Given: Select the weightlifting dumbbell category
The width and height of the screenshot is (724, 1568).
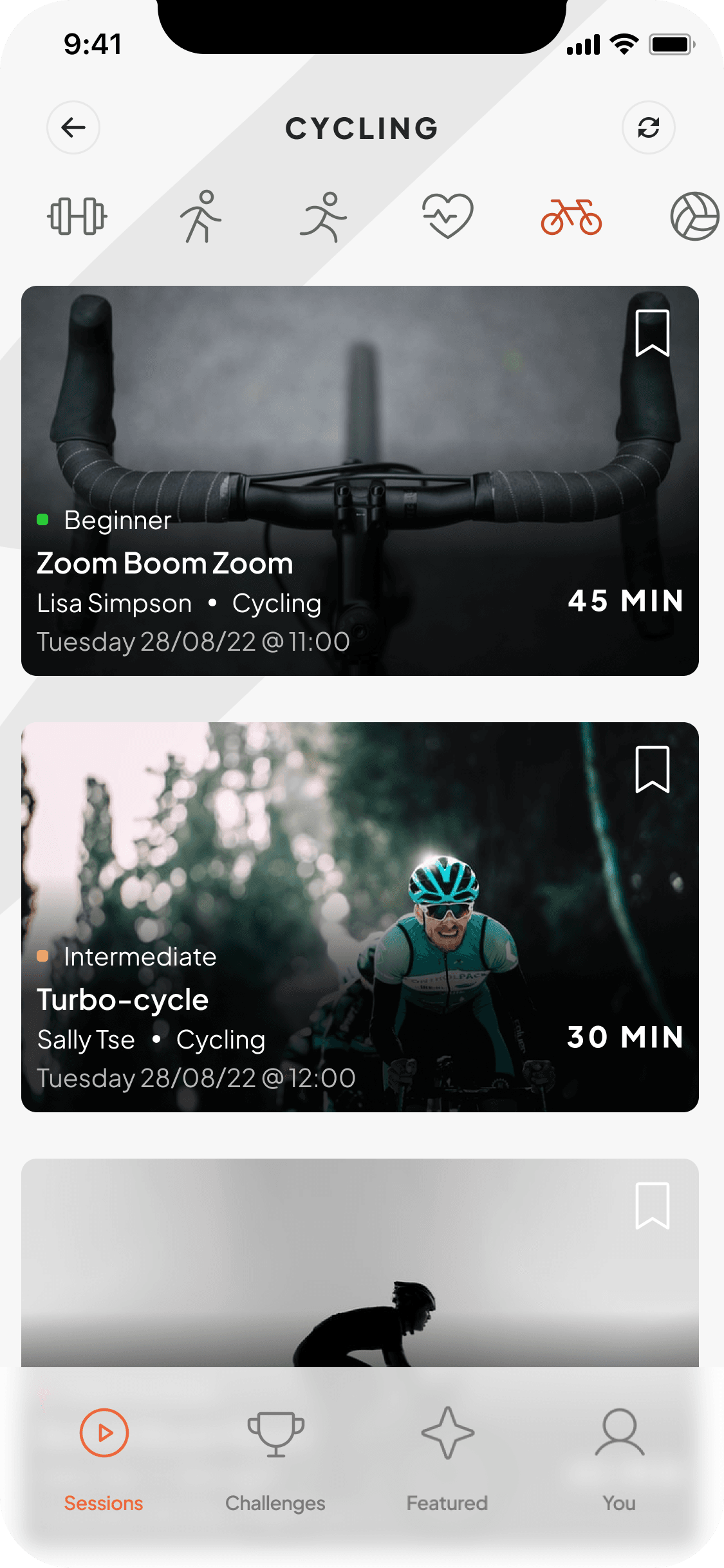Looking at the screenshot, I should [77, 216].
